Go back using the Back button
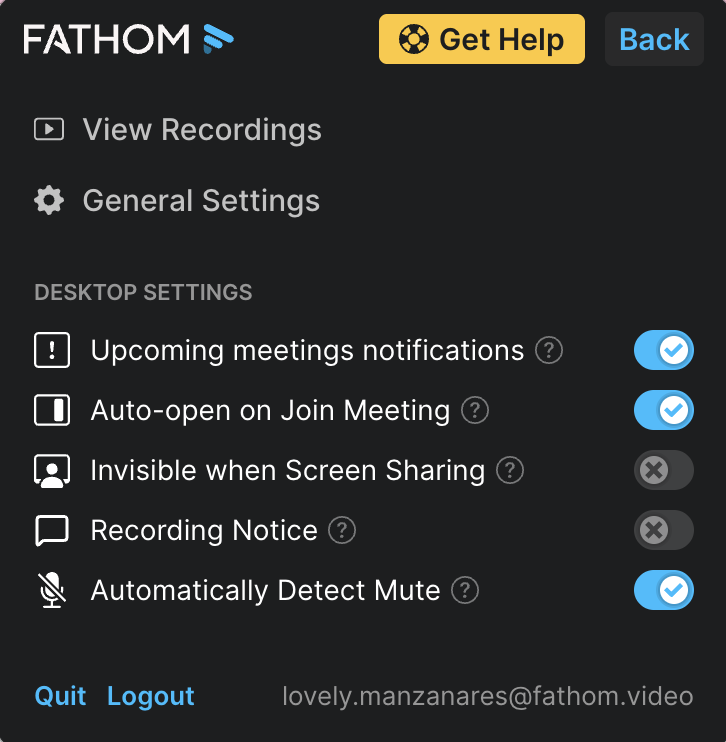Screen dimensions: 726x742 654,40
